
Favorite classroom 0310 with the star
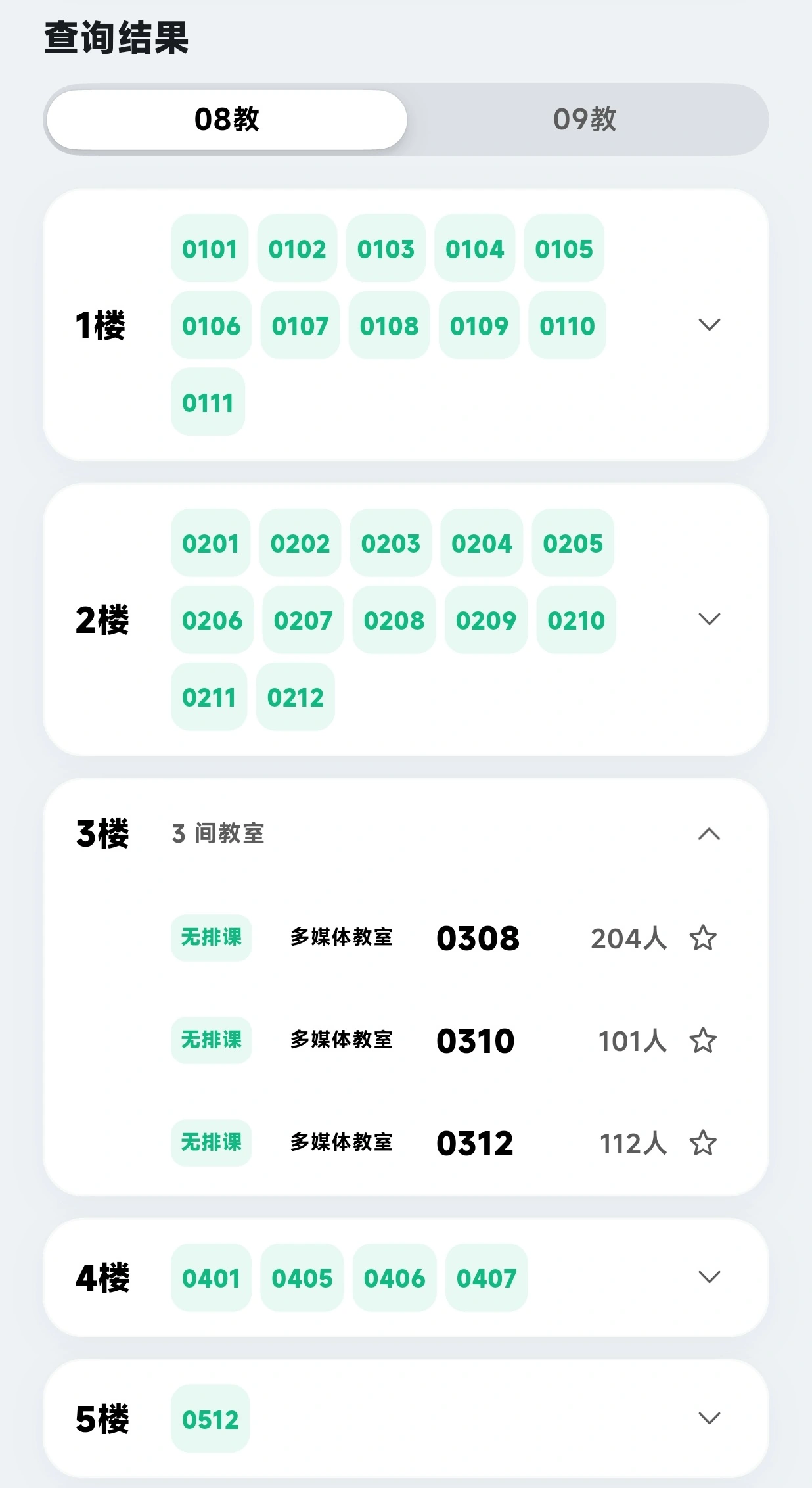703,1040
